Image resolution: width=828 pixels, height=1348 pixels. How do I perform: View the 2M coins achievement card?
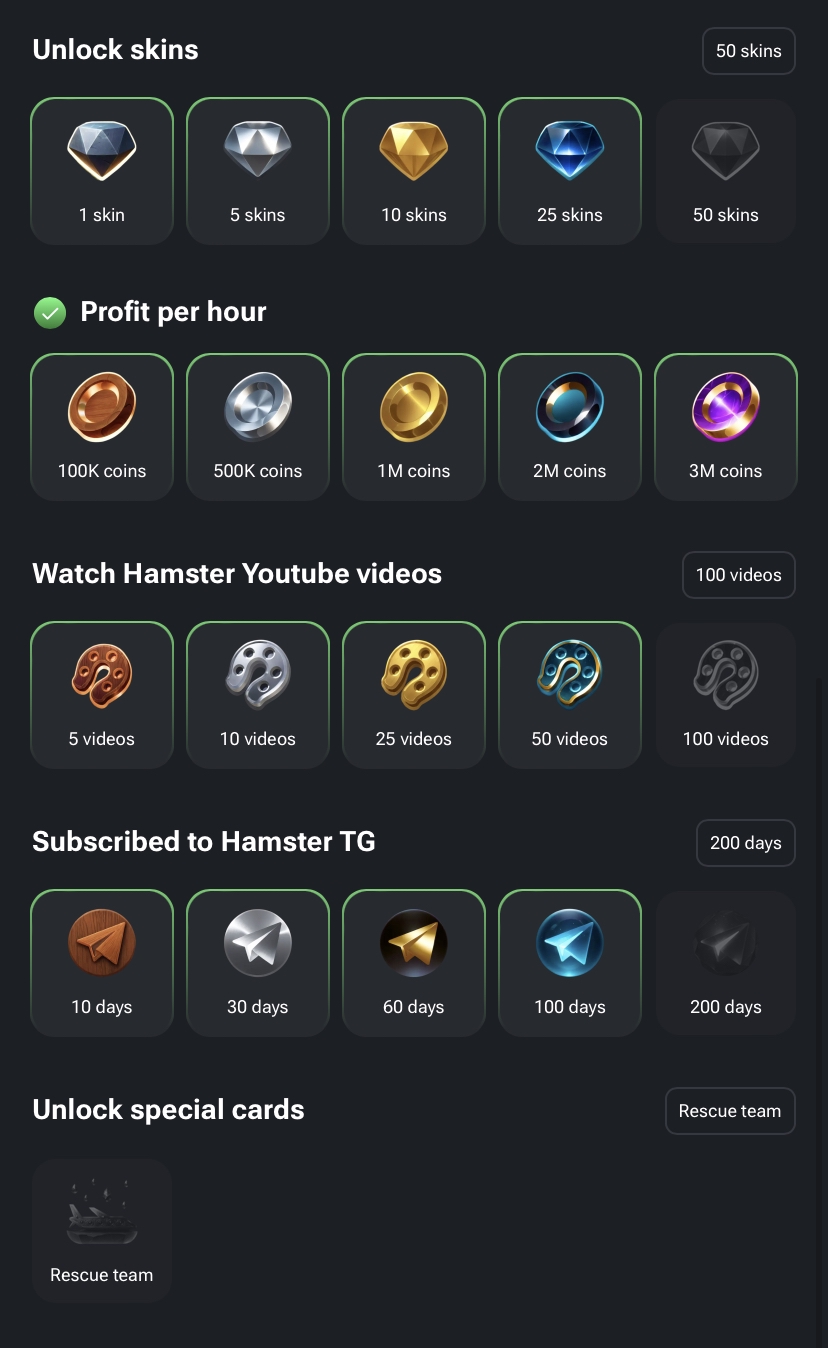pos(570,427)
